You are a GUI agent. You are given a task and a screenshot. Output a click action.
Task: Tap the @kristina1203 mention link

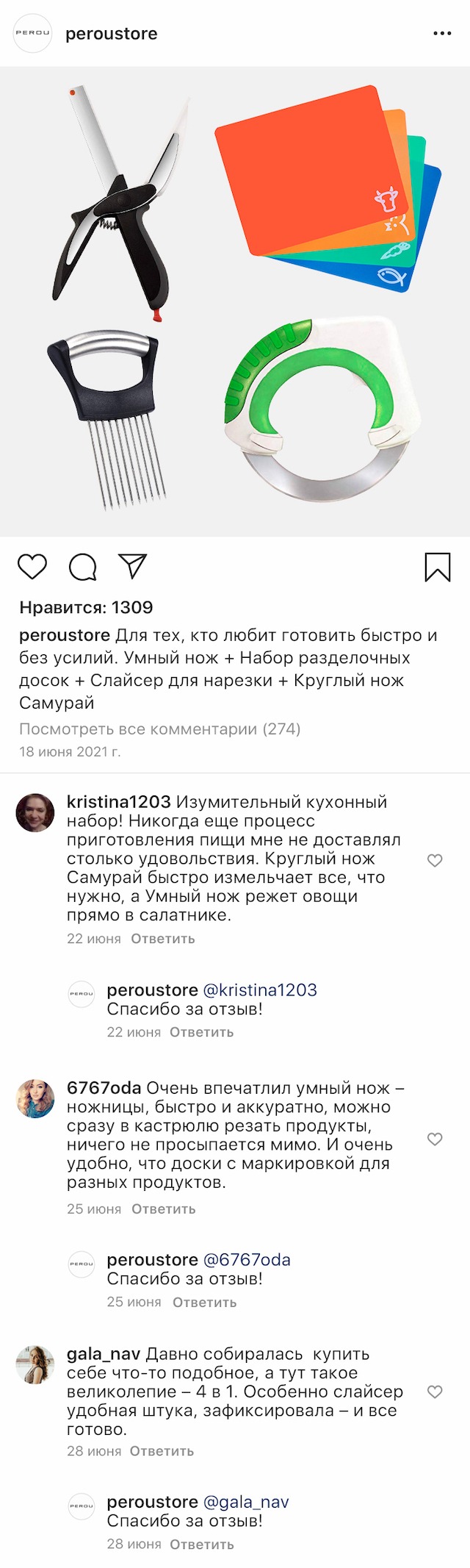pyautogui.click(x=259, y=990)
